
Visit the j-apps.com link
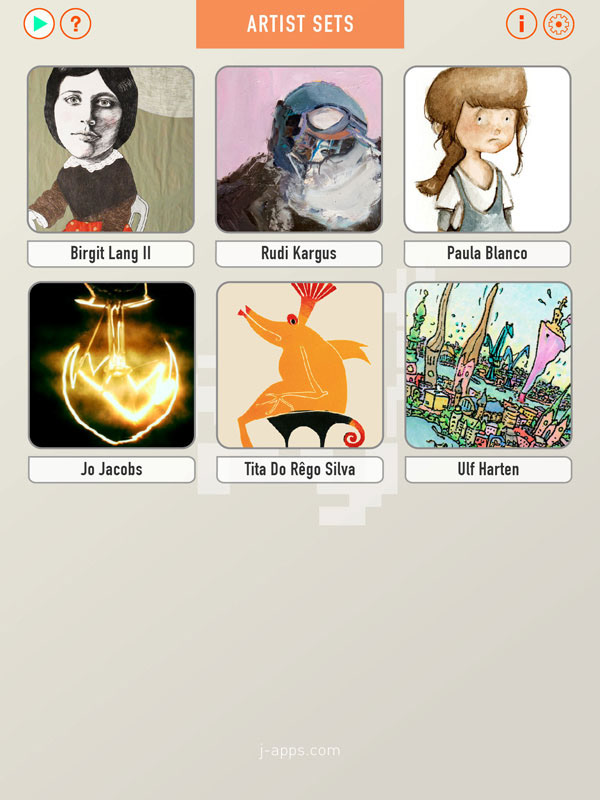[299, 750]
